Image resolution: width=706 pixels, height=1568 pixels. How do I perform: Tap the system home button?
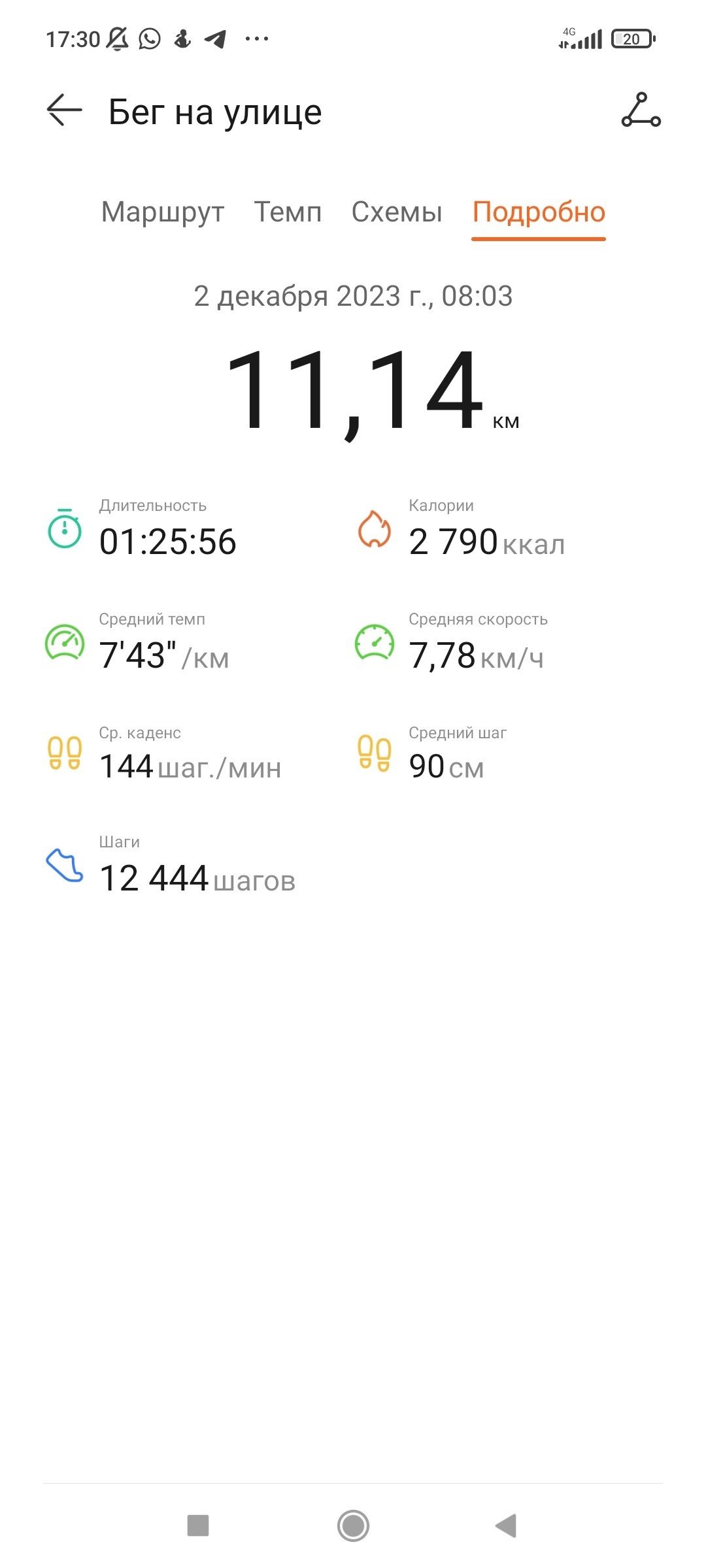pos(353,1526)
